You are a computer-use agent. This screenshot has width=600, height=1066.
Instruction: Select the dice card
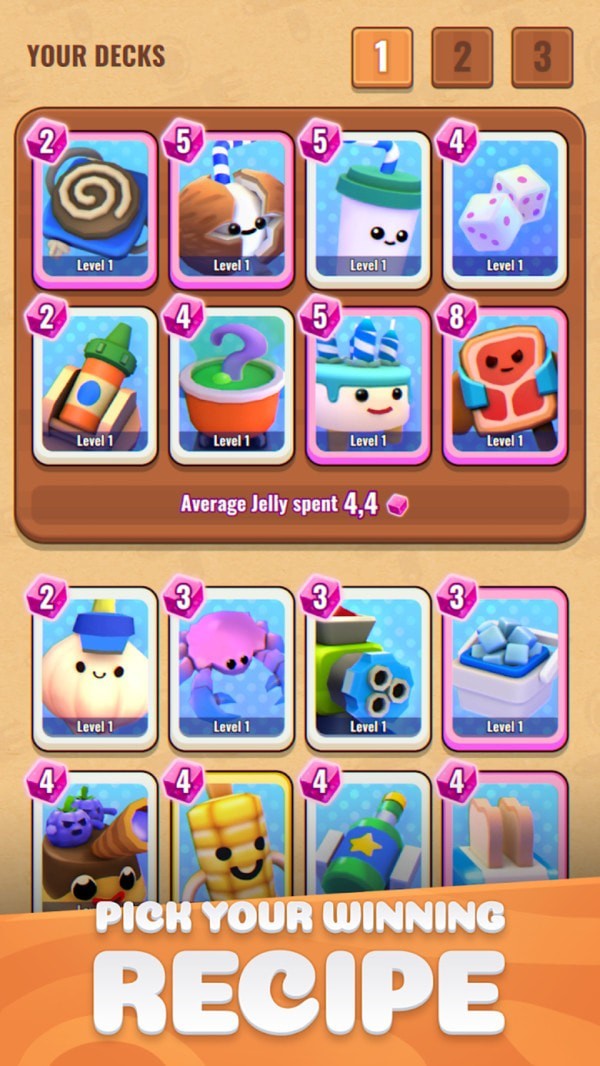pyautogui.click(x=505, y=210)
